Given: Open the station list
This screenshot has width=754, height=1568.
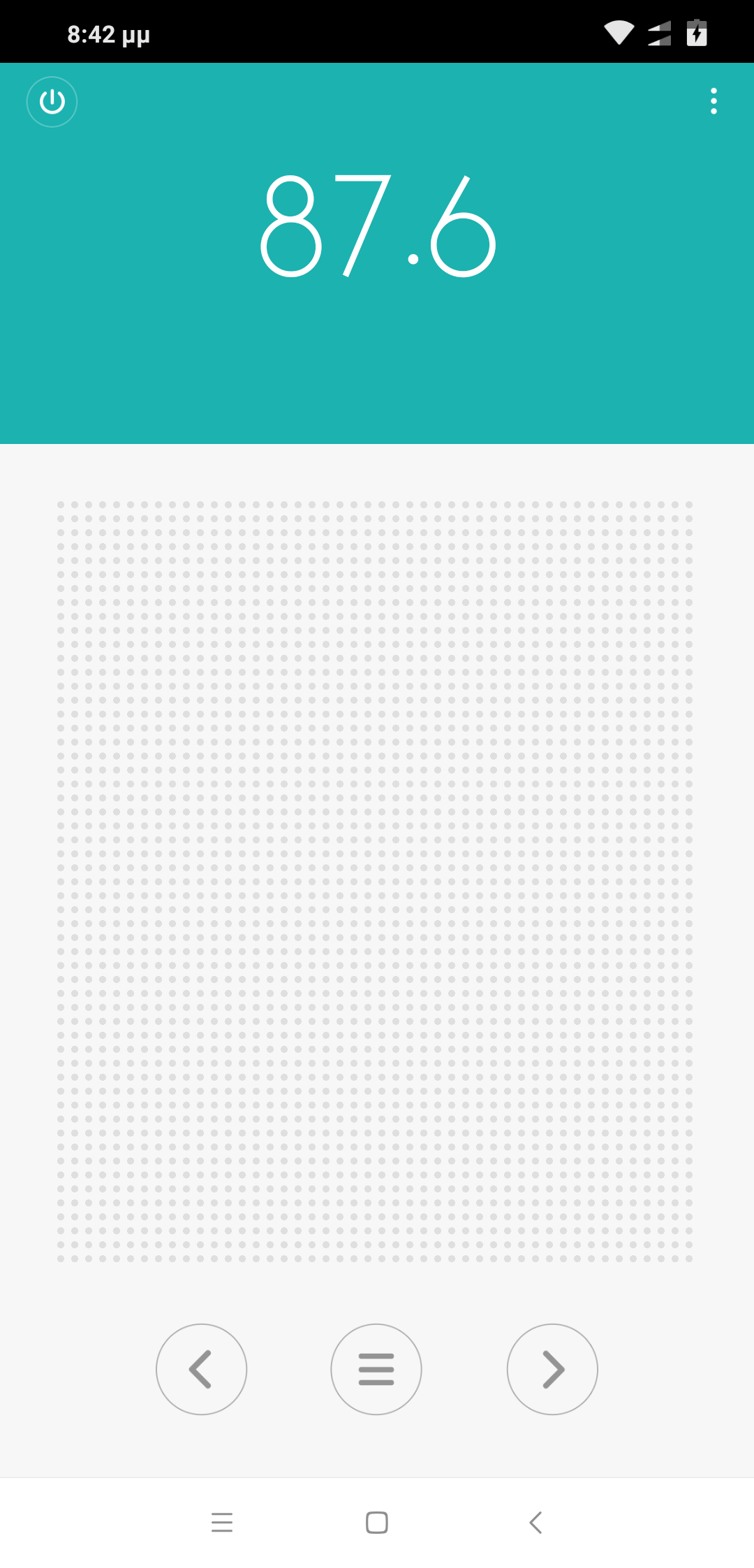Looking at the screenshot, I should coord(376,1369).
